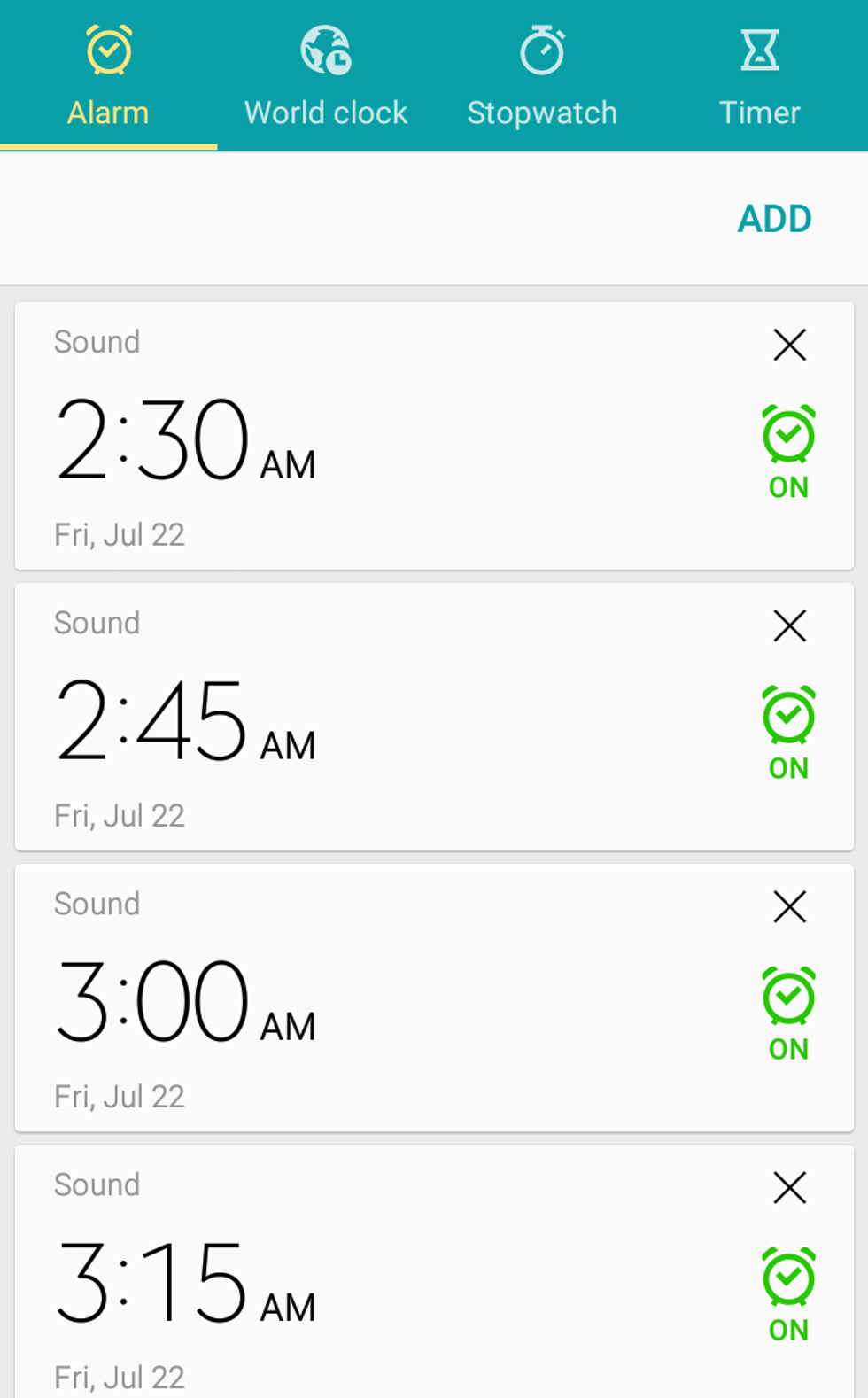
Task: Turn off the 2:30 AM alarm
Action: tap(788, 452)
